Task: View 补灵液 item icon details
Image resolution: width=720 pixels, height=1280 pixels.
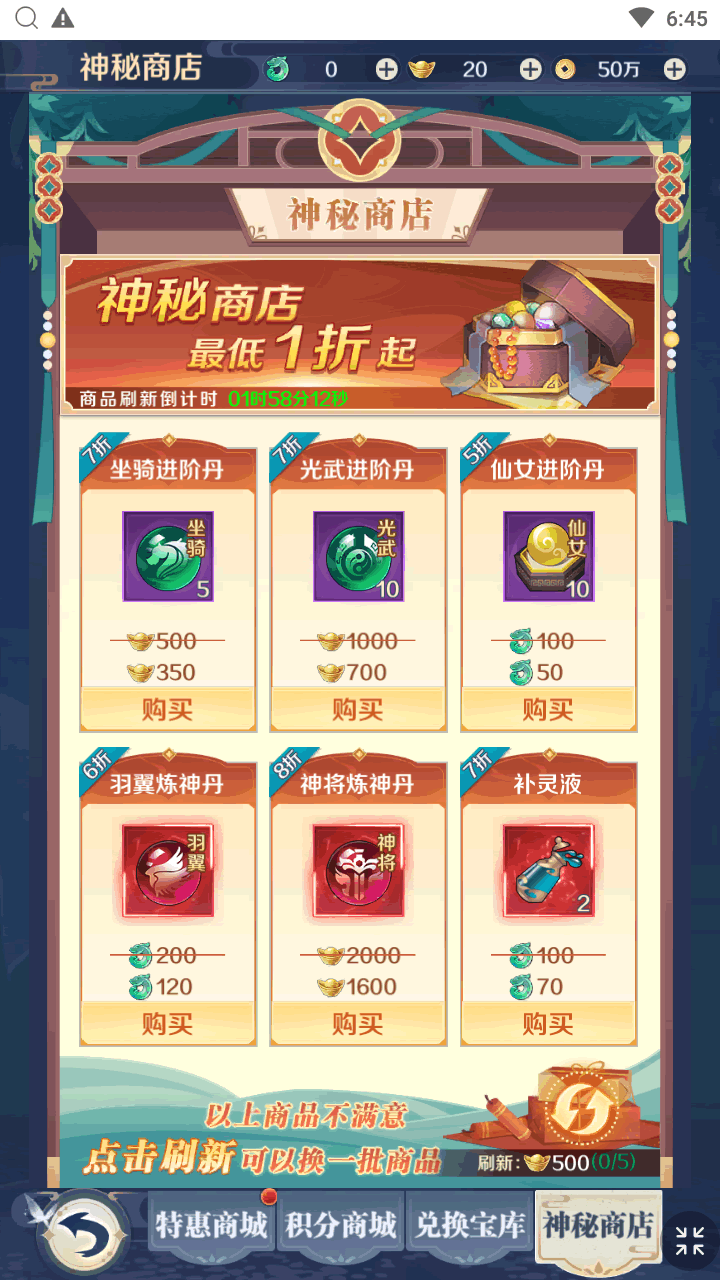Action: (548, 870)
